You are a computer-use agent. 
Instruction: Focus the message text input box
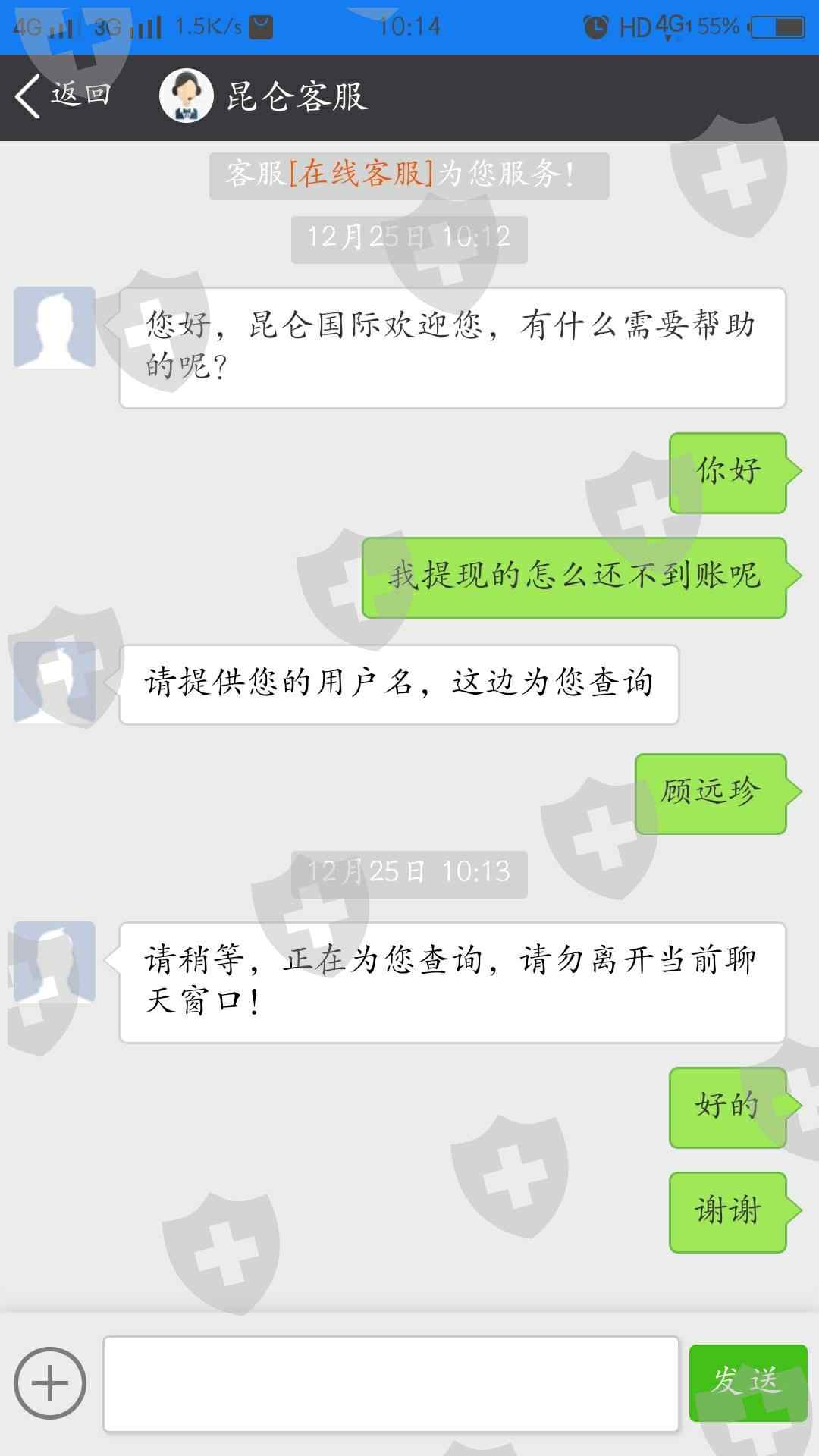(391, 1383)
